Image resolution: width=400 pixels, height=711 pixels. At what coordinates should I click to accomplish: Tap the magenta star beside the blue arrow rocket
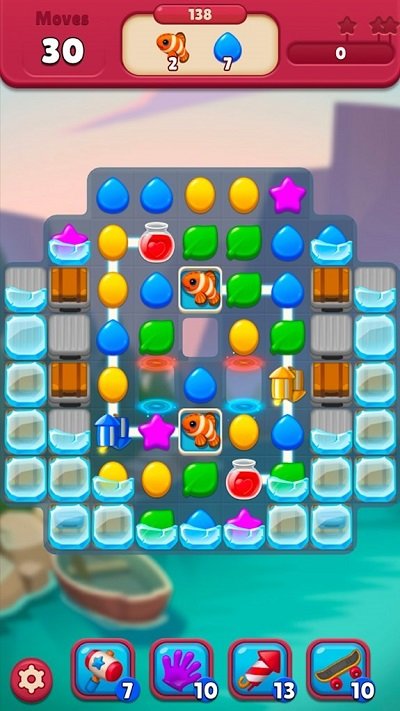156,432
